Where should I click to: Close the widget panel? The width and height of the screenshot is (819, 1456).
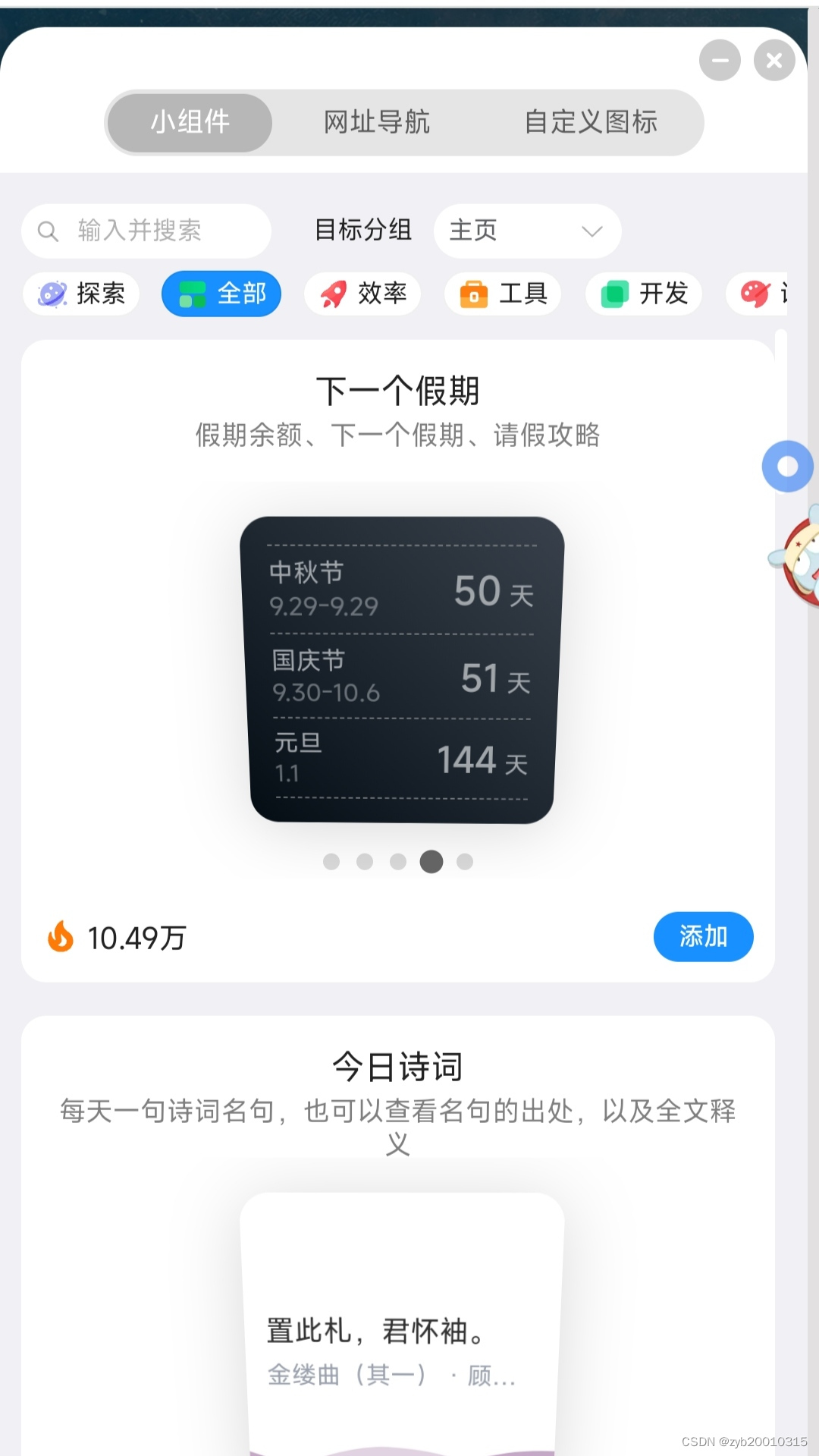coord(773,61)
